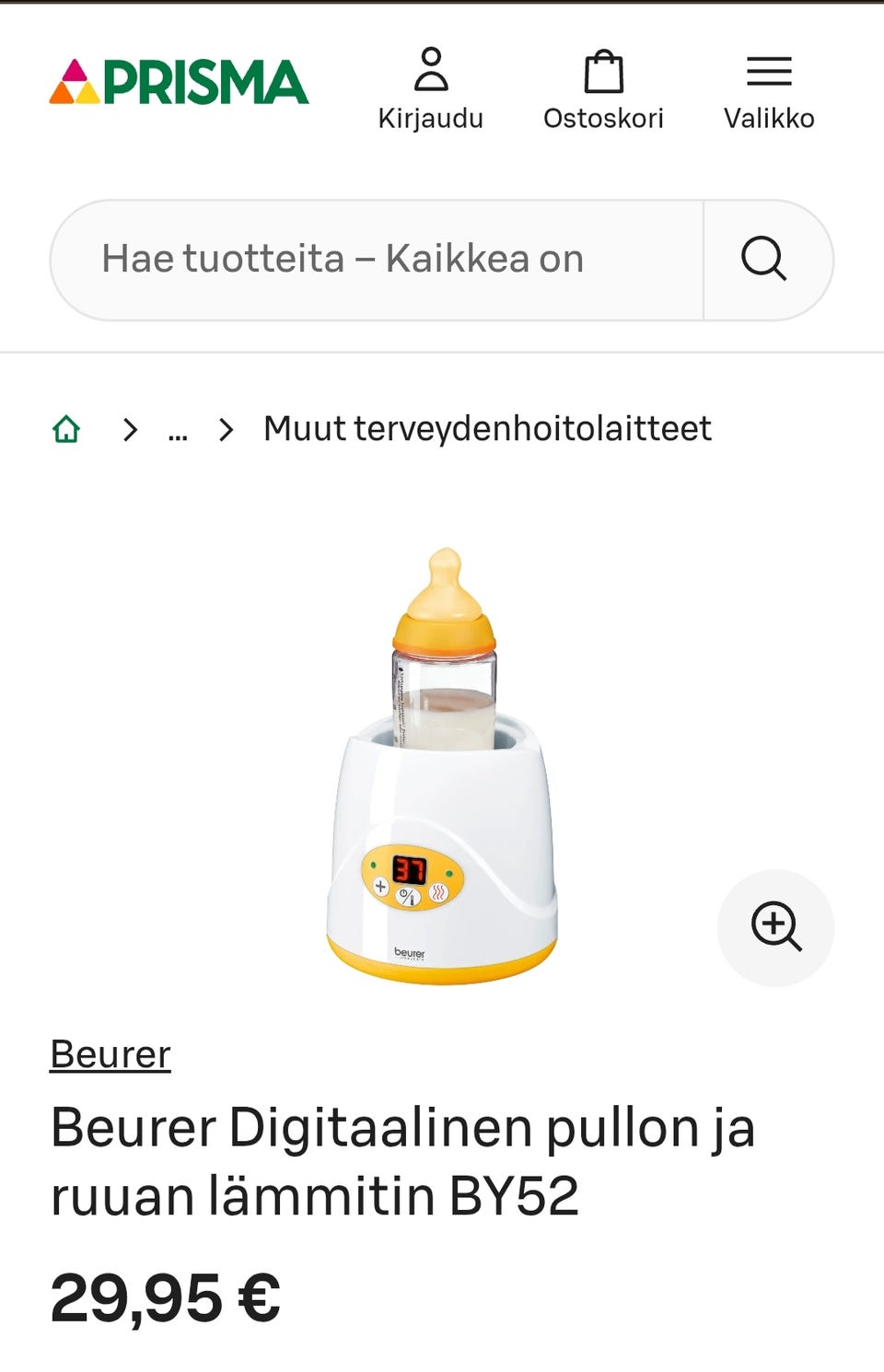Viewport: 884px width, 1372px height.
Task: Open the cart via the Ostoskori label
Action: [x=605, y=118]
